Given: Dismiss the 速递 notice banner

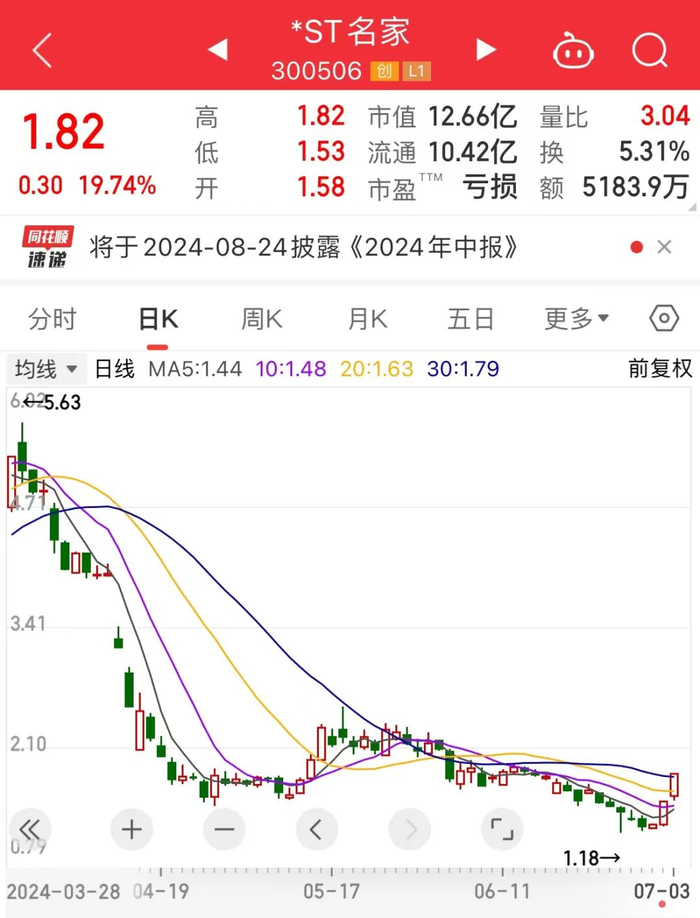Looking at the screenshot, I should [x=664, y=247].
